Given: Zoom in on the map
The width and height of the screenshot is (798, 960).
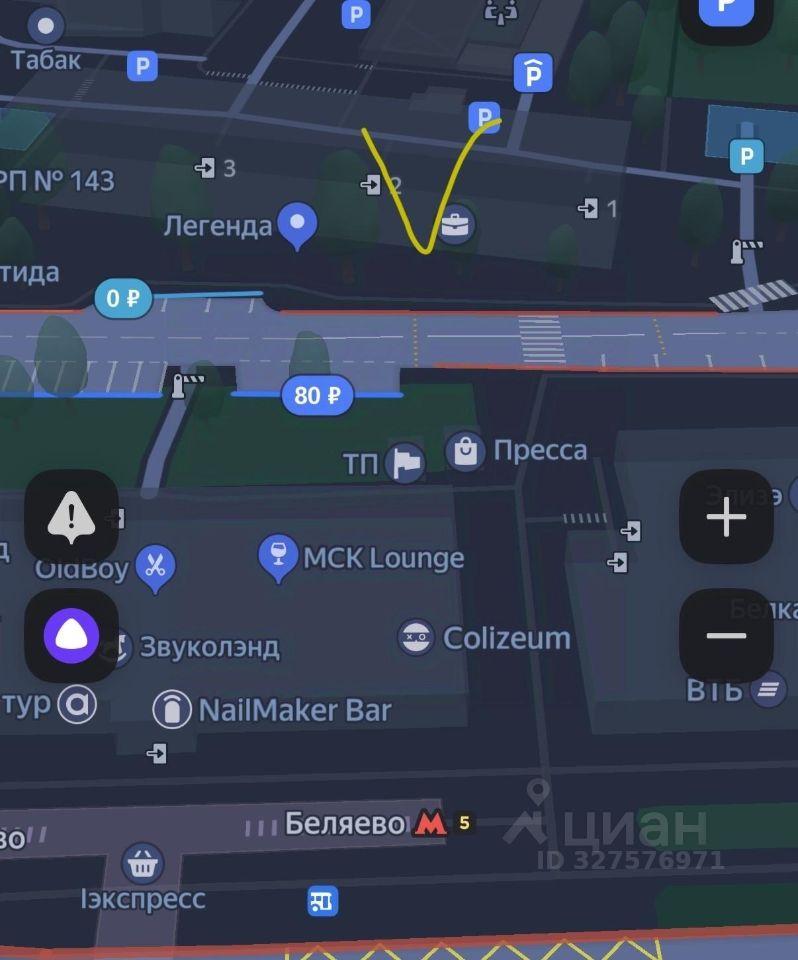Looking at the screenshot, I should pyautogui.click(x=726, y=518).
